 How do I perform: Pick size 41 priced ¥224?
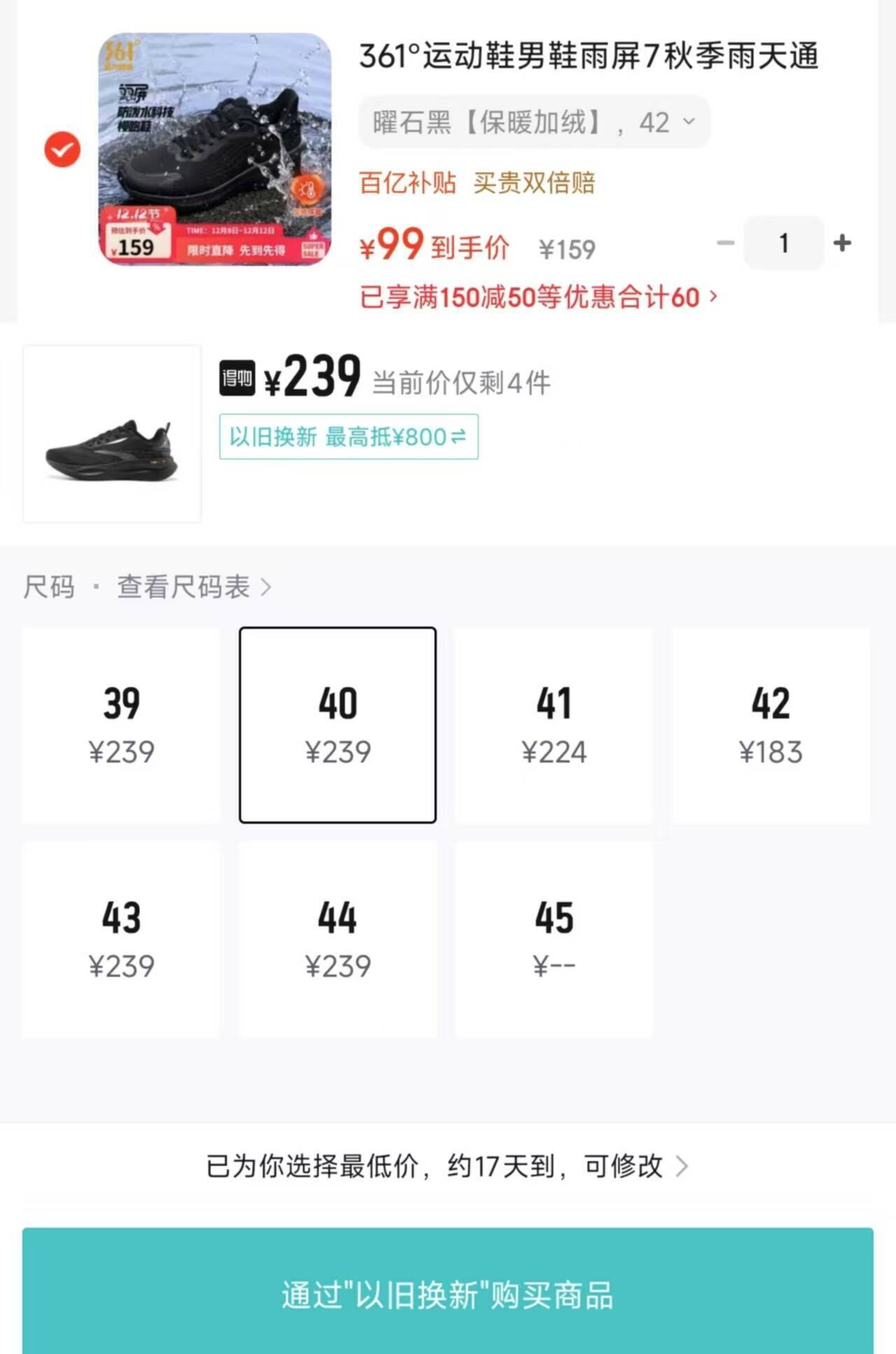coord(554,725)
